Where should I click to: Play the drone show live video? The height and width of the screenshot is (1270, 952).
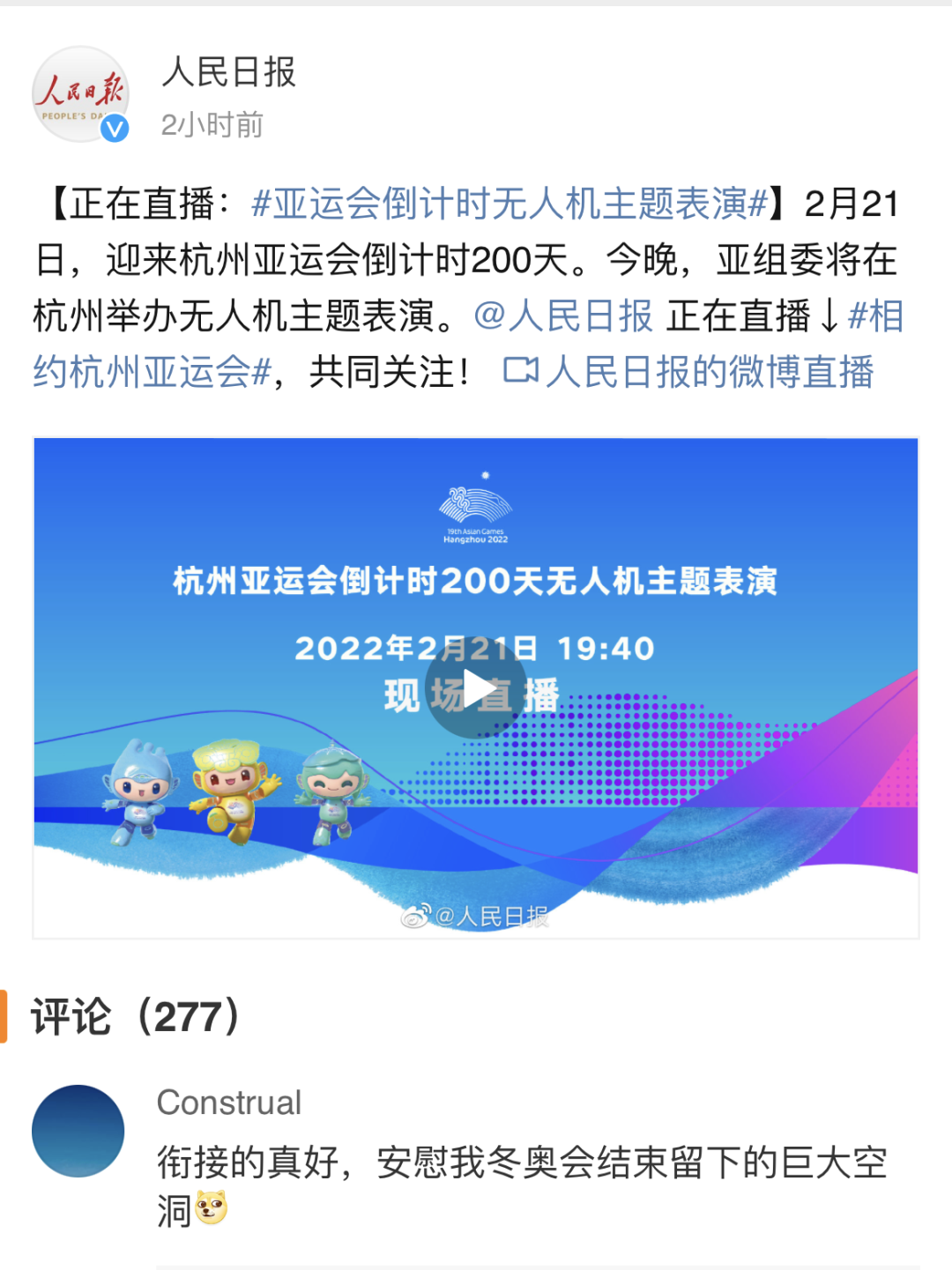[476, 688]
